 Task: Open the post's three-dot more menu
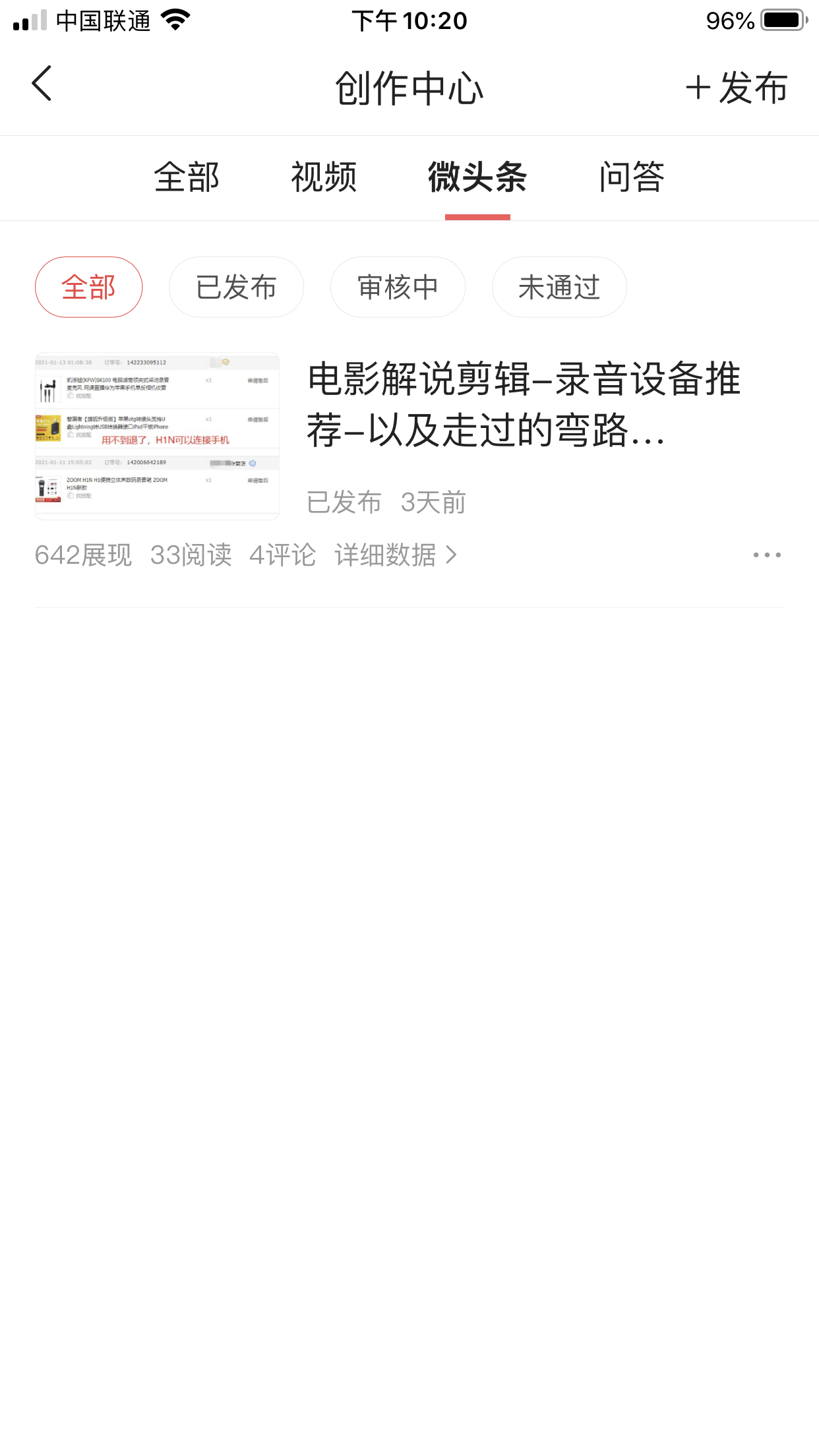pyautogui.click(x=767, y=555)
